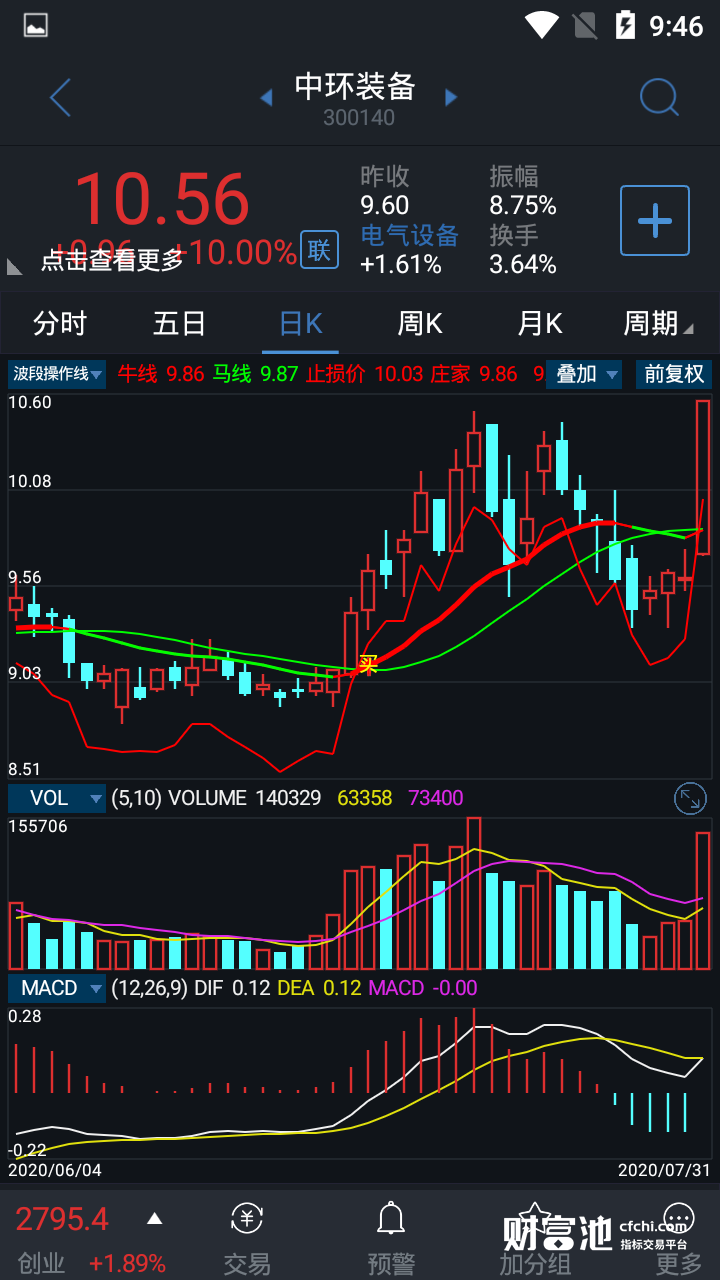This screenshot has height=1280, width=720.
Task: Change the VOL indicator dropdown
Action: 58,798
